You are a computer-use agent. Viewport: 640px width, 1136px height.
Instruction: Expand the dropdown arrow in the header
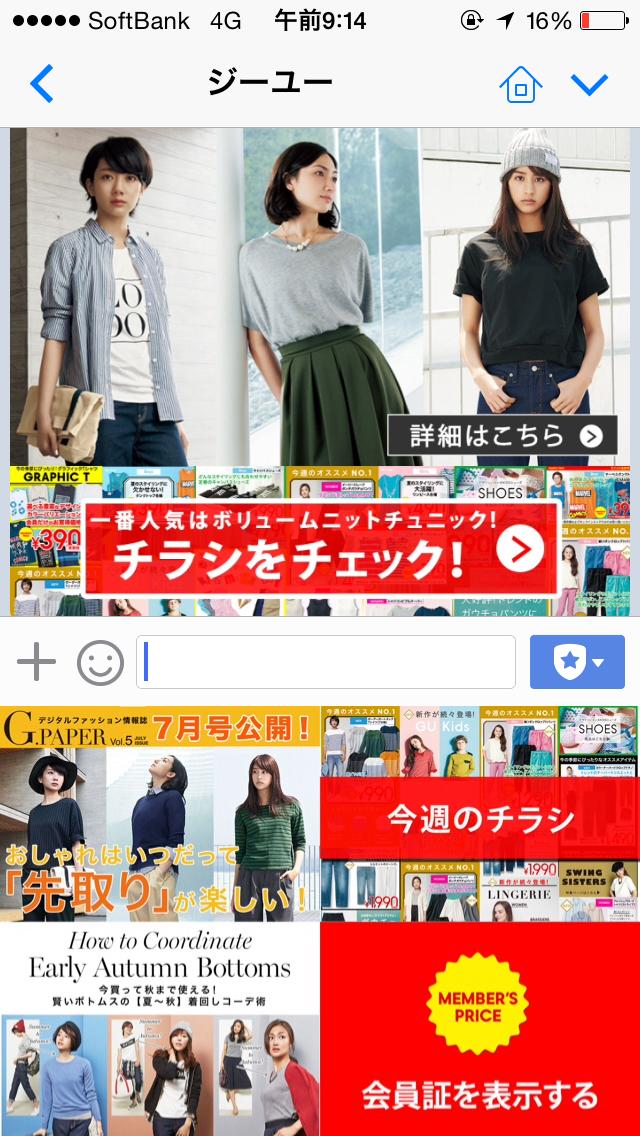[x=589, y=85]
